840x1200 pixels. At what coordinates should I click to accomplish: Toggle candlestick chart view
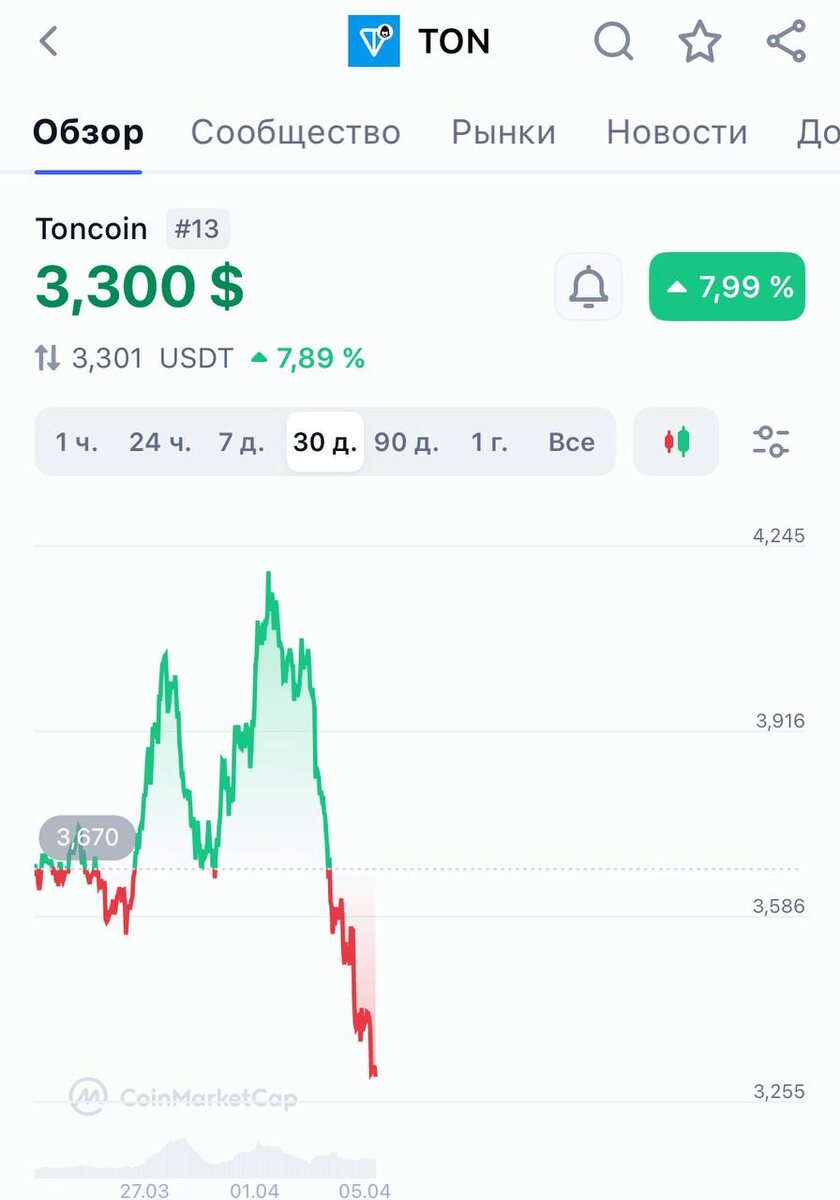(676, 441)
